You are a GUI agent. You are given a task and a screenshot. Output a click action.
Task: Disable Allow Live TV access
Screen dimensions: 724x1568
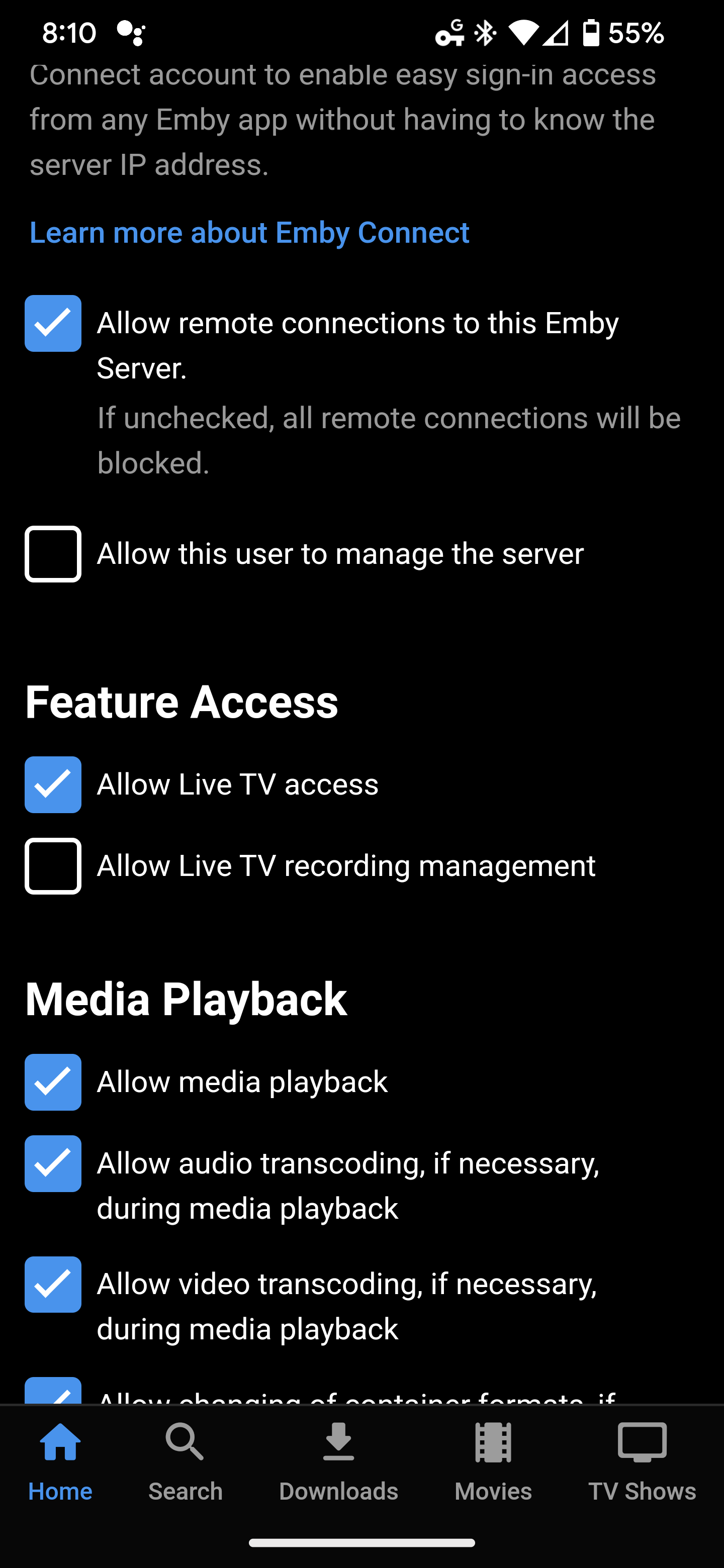(x=53, y=785)
